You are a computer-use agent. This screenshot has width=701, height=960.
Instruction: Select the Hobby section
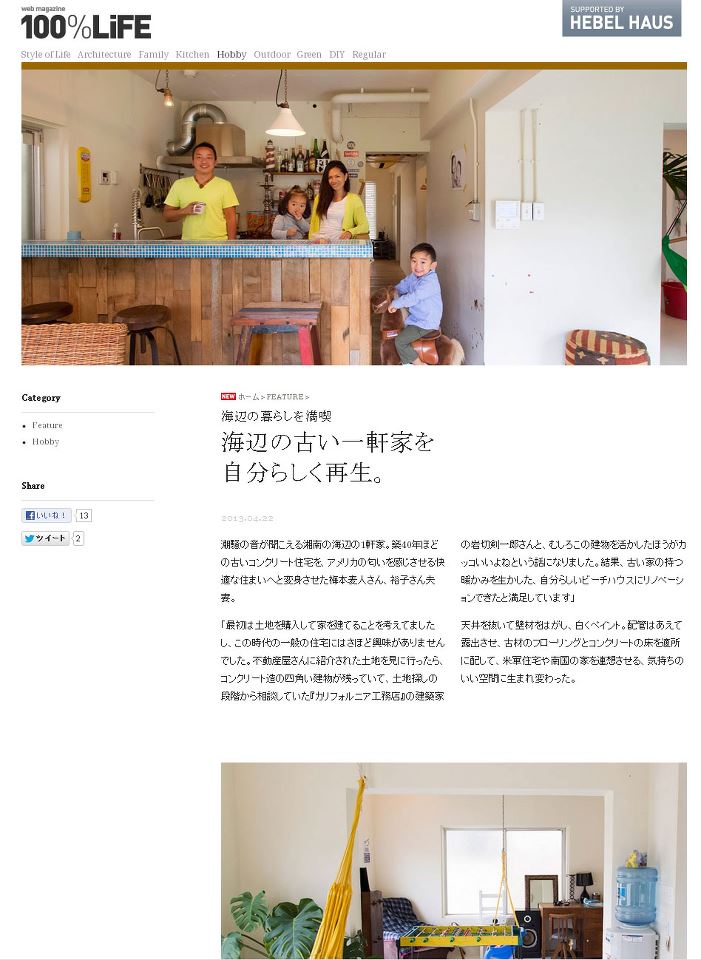[231, 55]
